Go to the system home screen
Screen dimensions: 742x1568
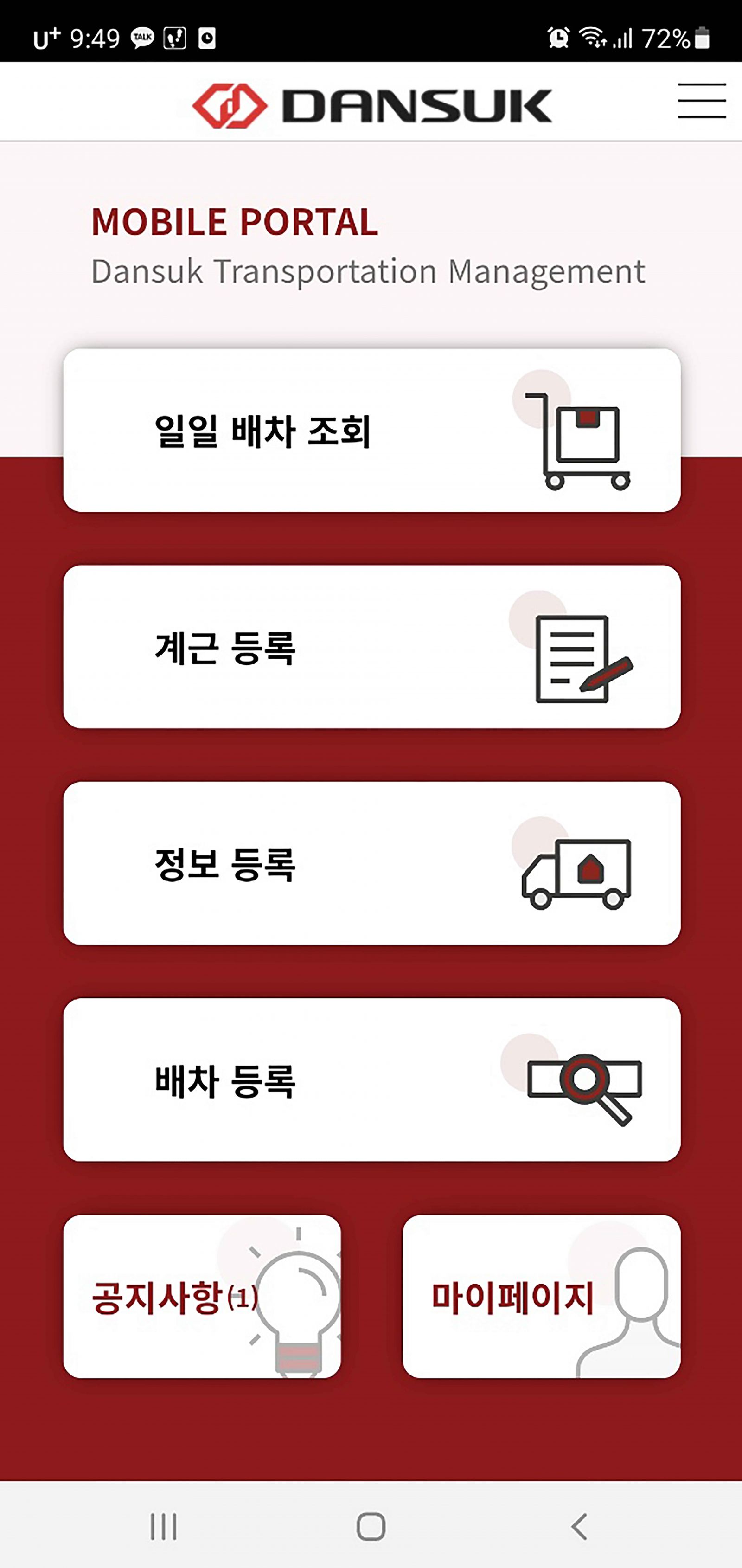(x=371, y=1527)
